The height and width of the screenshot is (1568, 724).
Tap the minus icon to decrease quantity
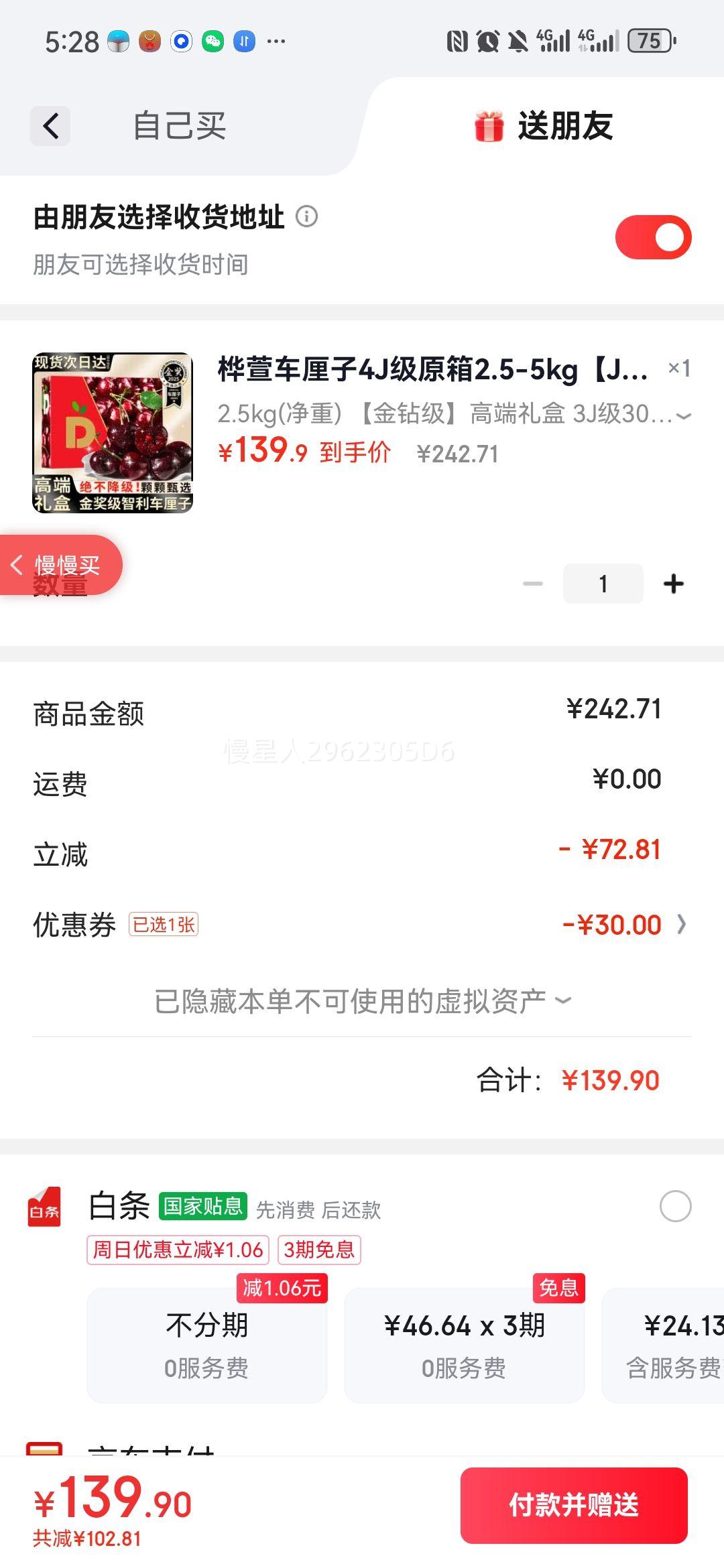534,583
